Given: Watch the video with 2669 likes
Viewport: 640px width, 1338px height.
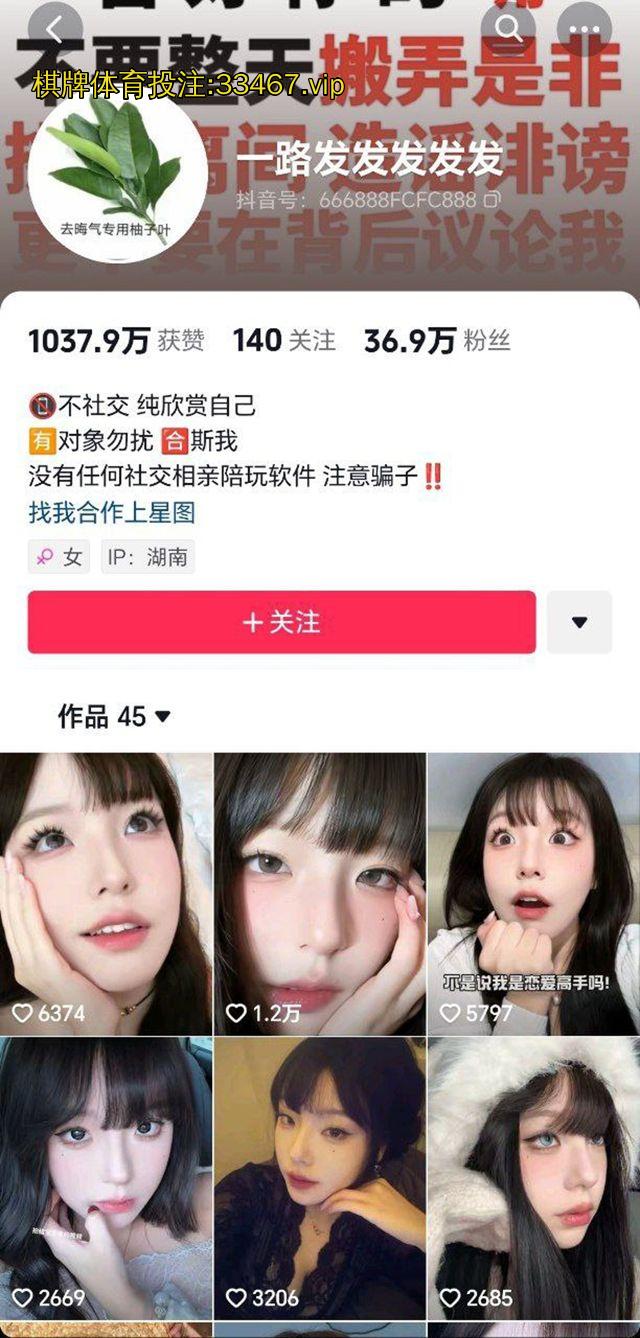Looking at the screenshot, I should pyautogui.click(x=106, y=1178).
